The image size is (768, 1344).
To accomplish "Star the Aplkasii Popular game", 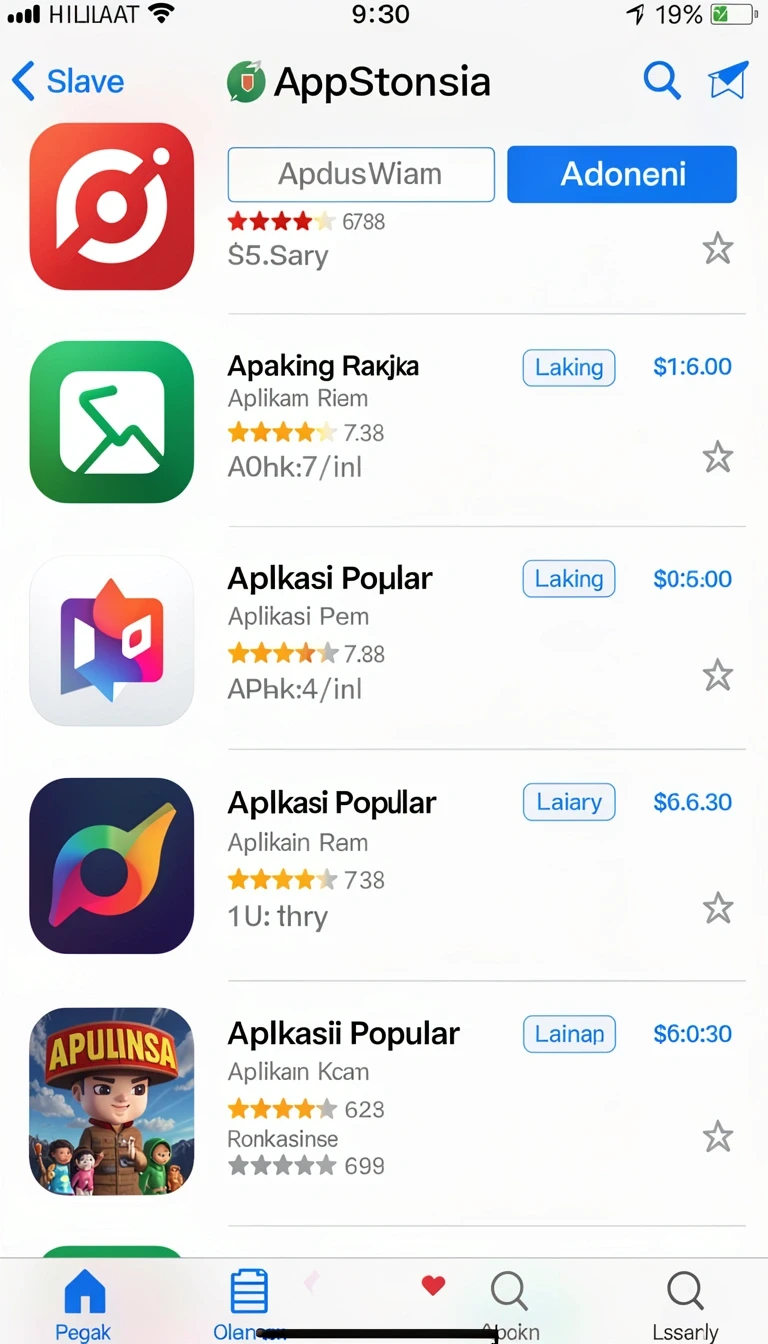I will pos(717,1136).
